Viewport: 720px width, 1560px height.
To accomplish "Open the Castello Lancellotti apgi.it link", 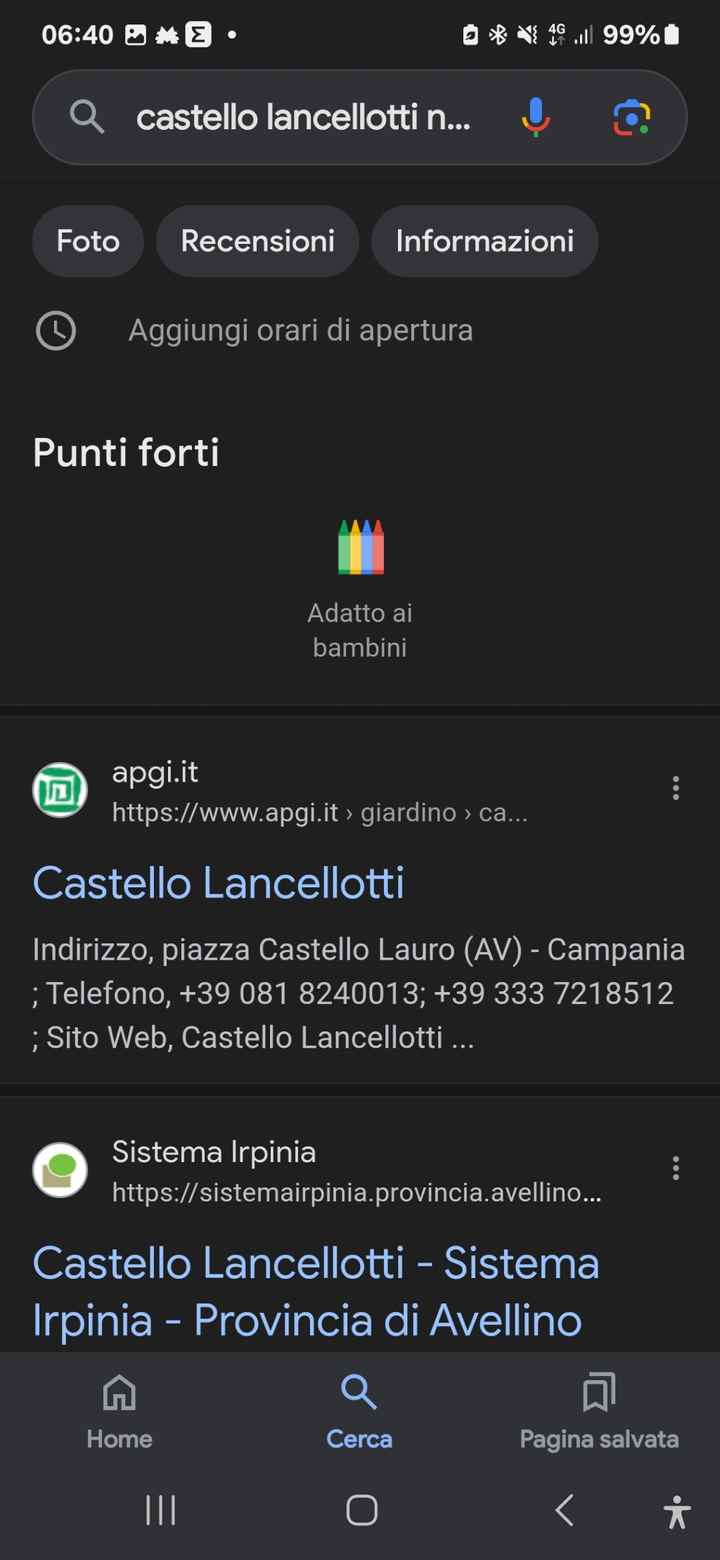I will click(x=218, y=883).
